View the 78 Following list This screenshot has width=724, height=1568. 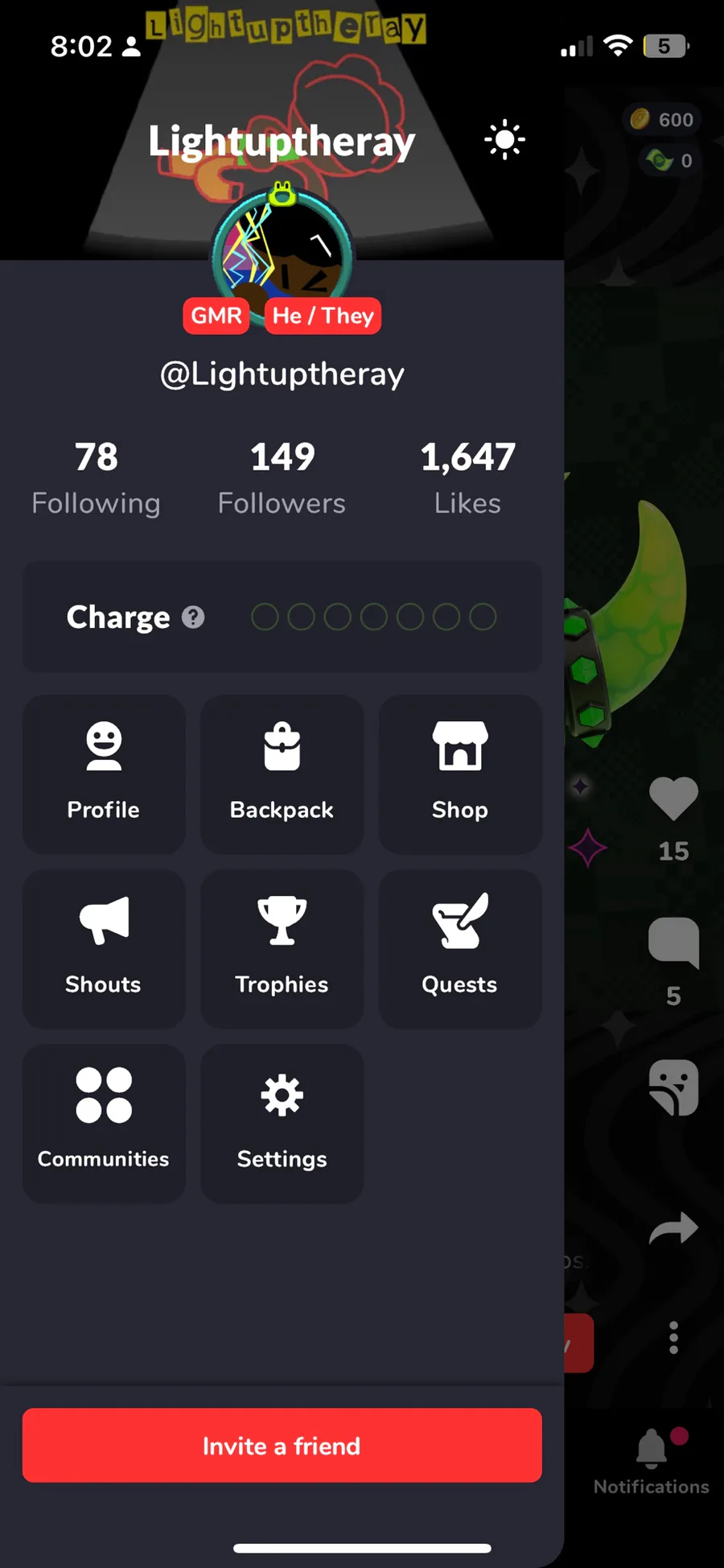(96, 478)
